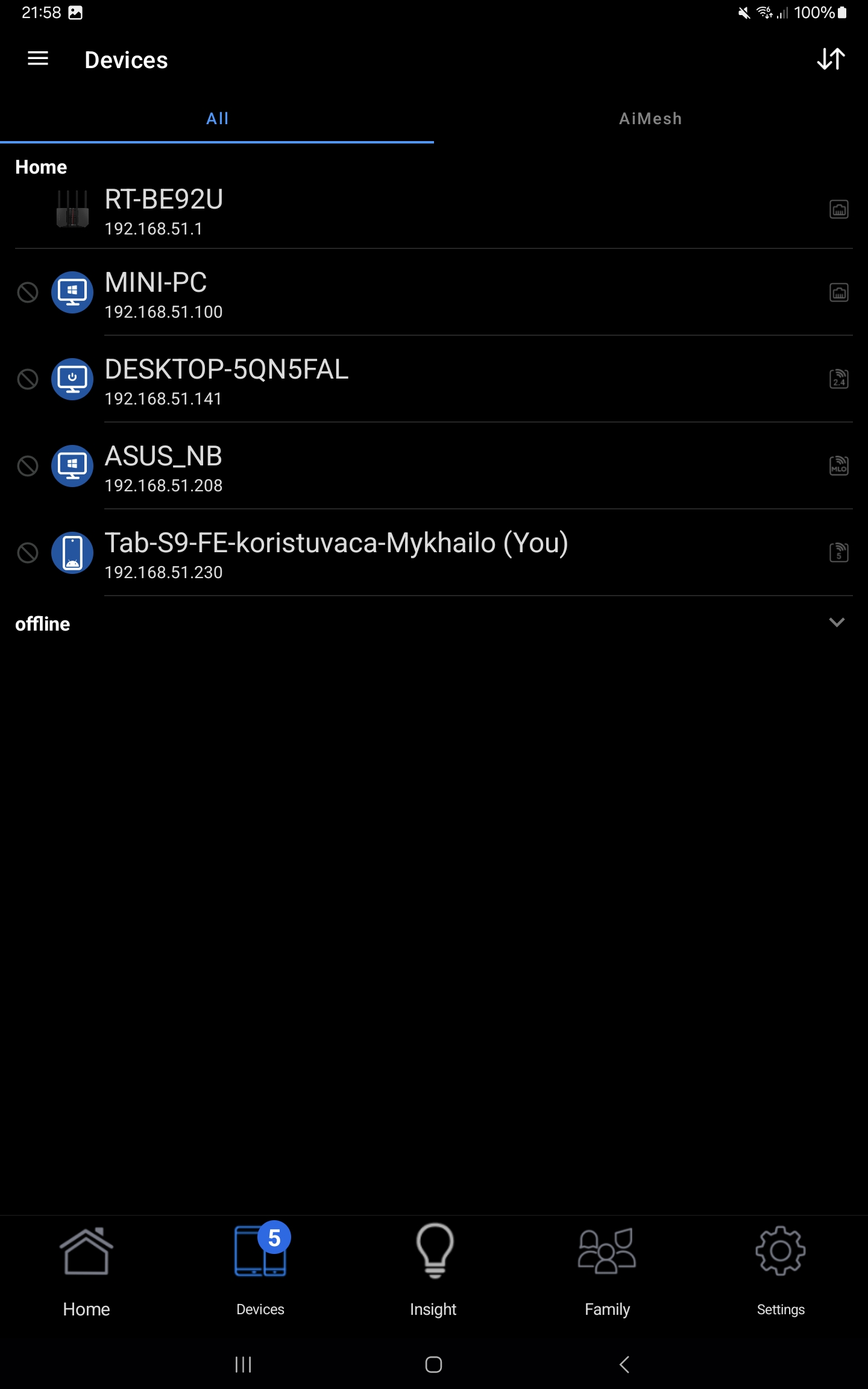Tap the system back button
The image size is (868, 1389).
(624, 1364)
